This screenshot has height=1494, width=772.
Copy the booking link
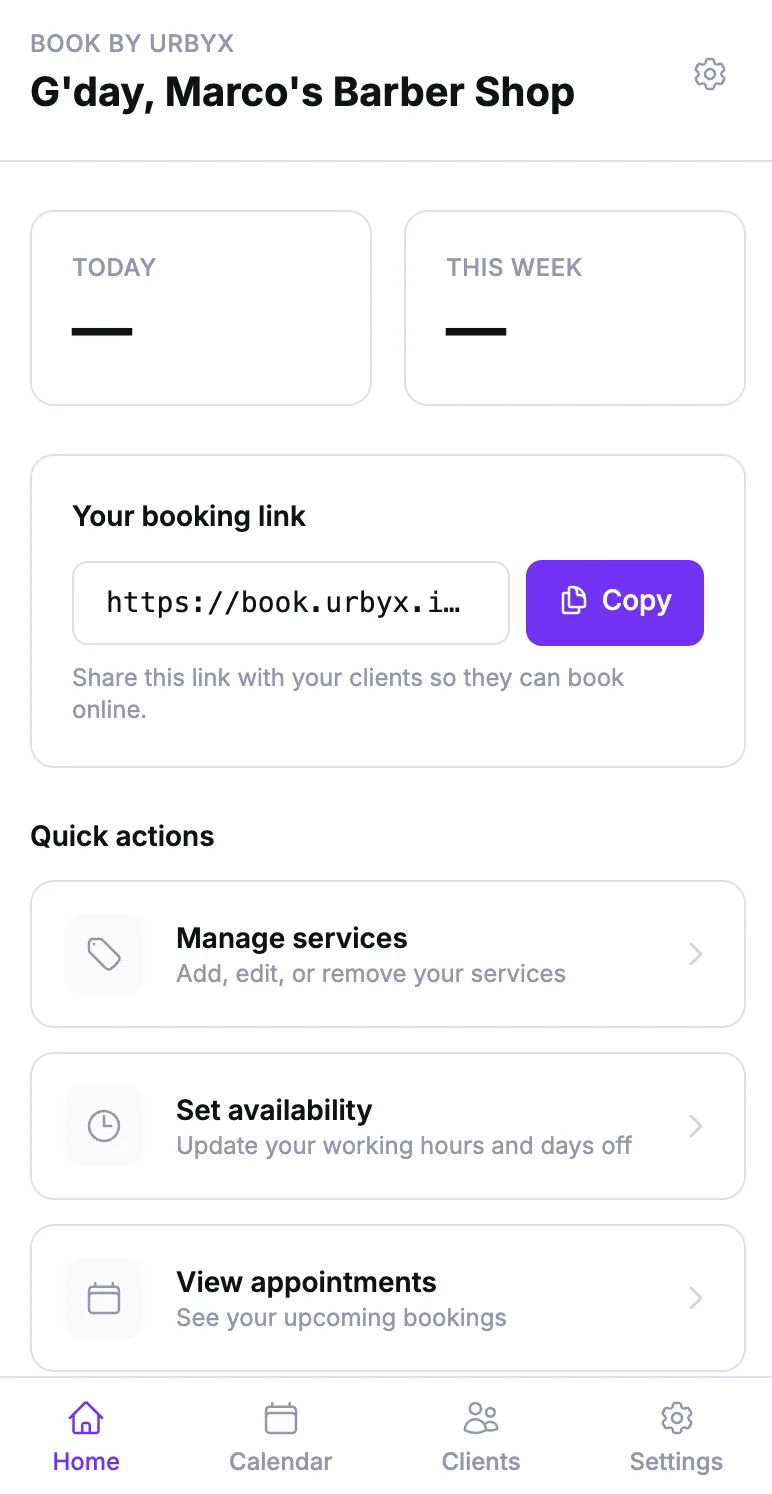tap(614, 602)
